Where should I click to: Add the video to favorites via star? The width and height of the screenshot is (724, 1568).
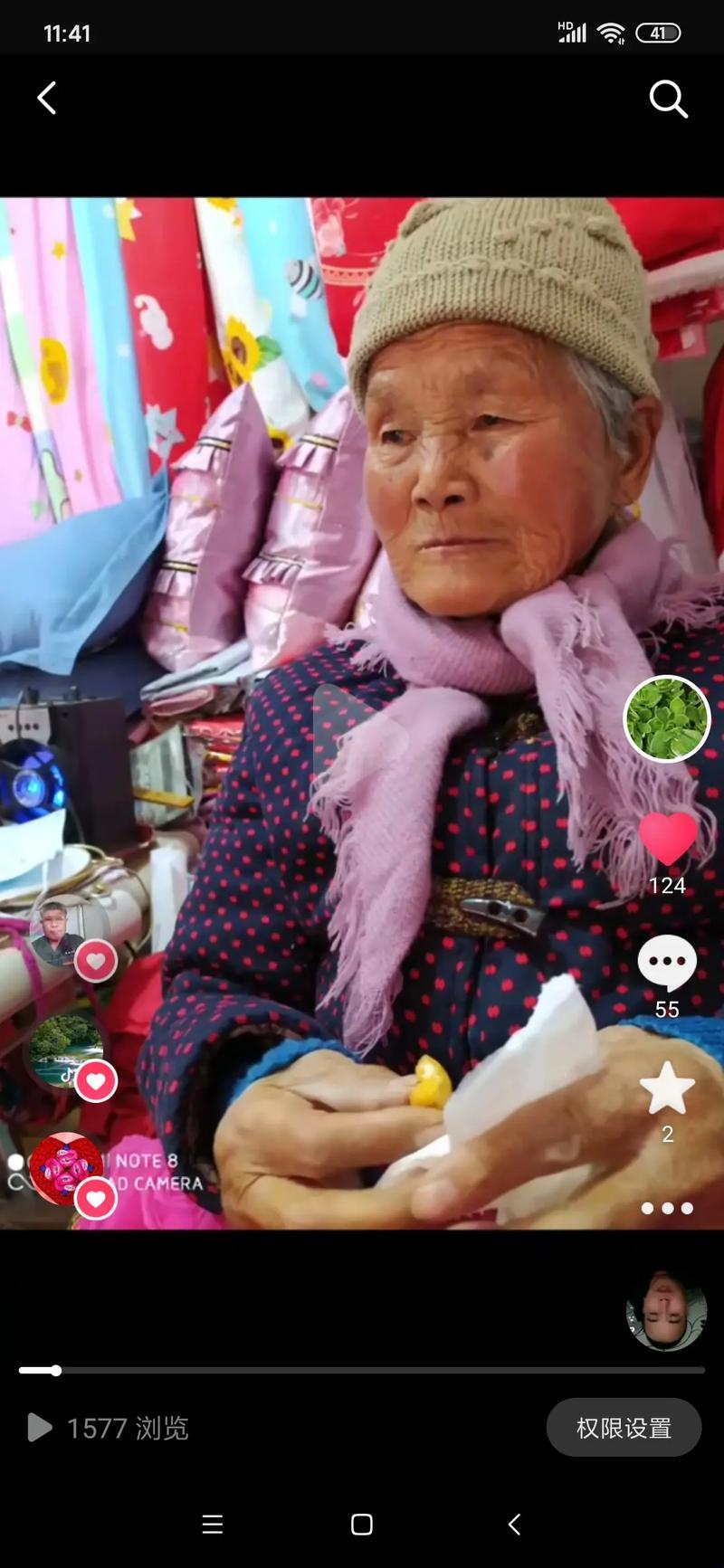click(x=667, y=1088)
